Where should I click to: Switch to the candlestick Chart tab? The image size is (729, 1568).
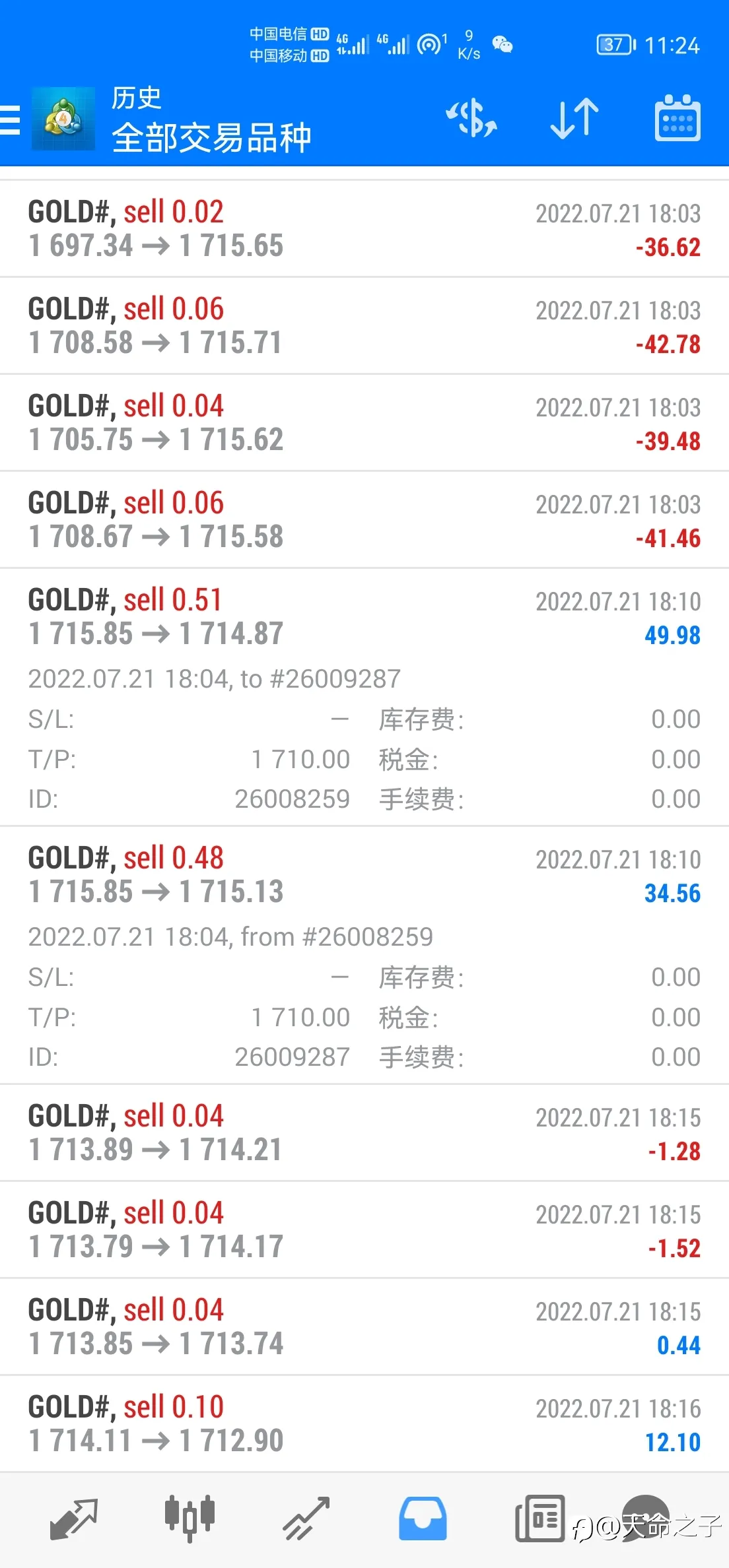pyautogui.click(x=190, y=1518)
